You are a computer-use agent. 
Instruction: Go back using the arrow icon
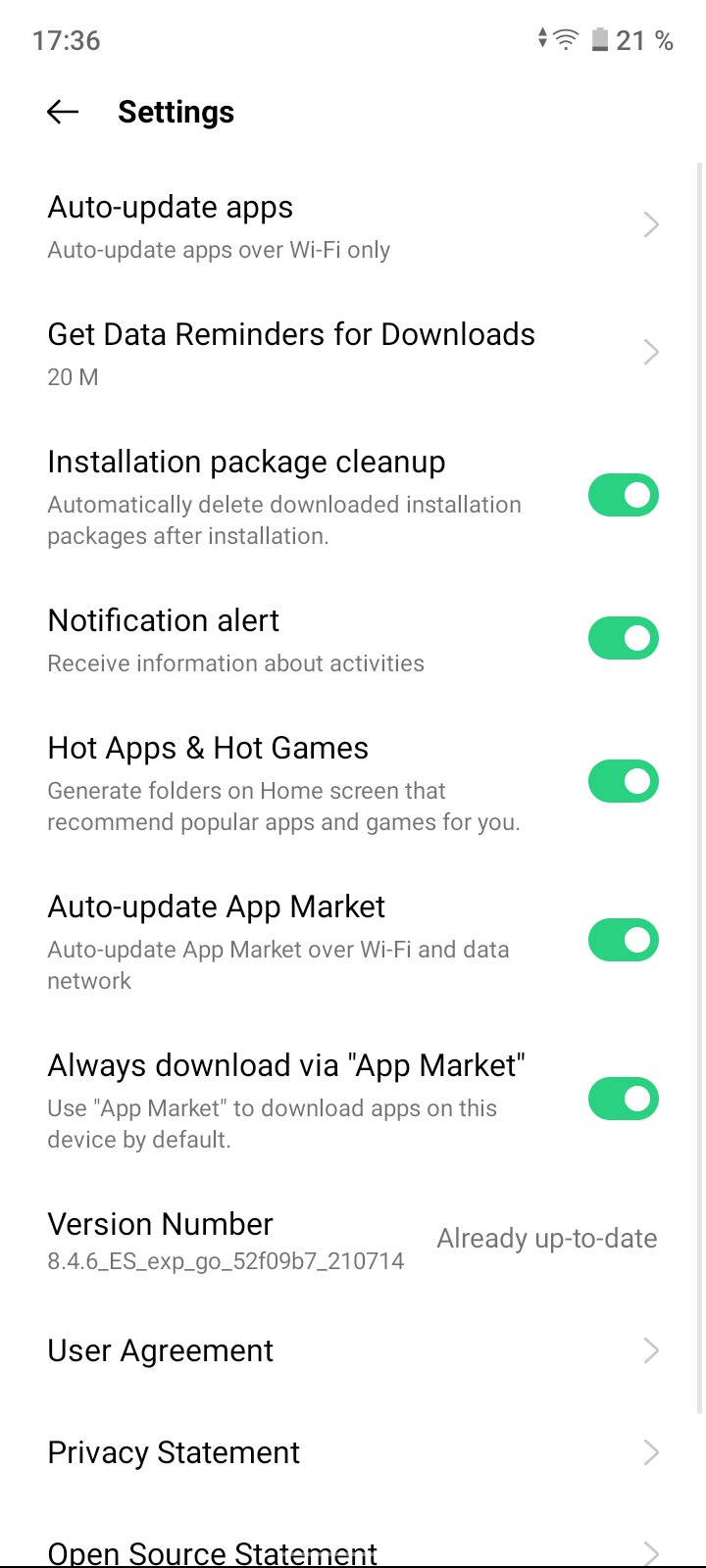pos(63,112)
